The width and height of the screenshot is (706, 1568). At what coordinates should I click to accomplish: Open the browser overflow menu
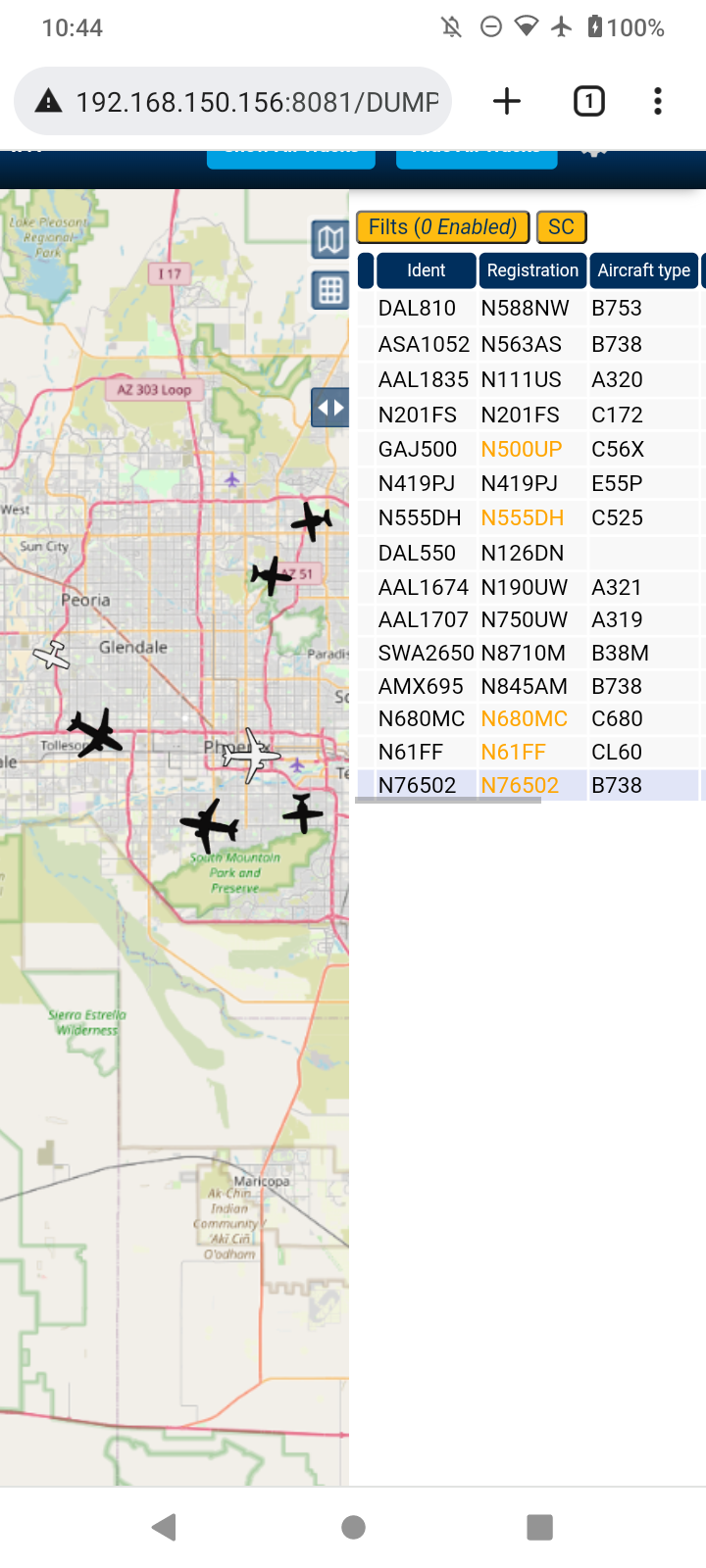(x=658, y=101)
